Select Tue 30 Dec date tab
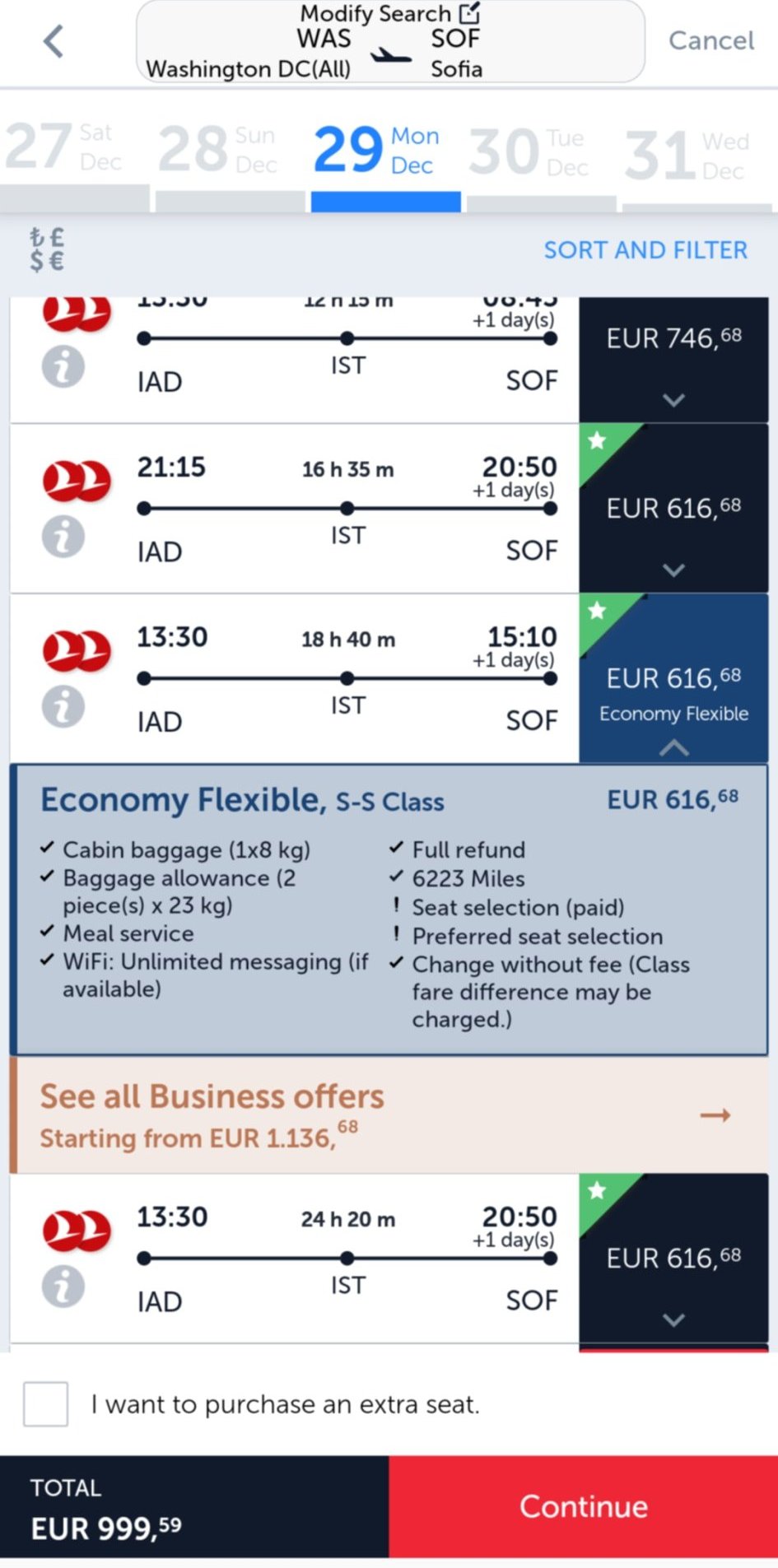Screen dimensions: 778x1568 coord(539,156)
